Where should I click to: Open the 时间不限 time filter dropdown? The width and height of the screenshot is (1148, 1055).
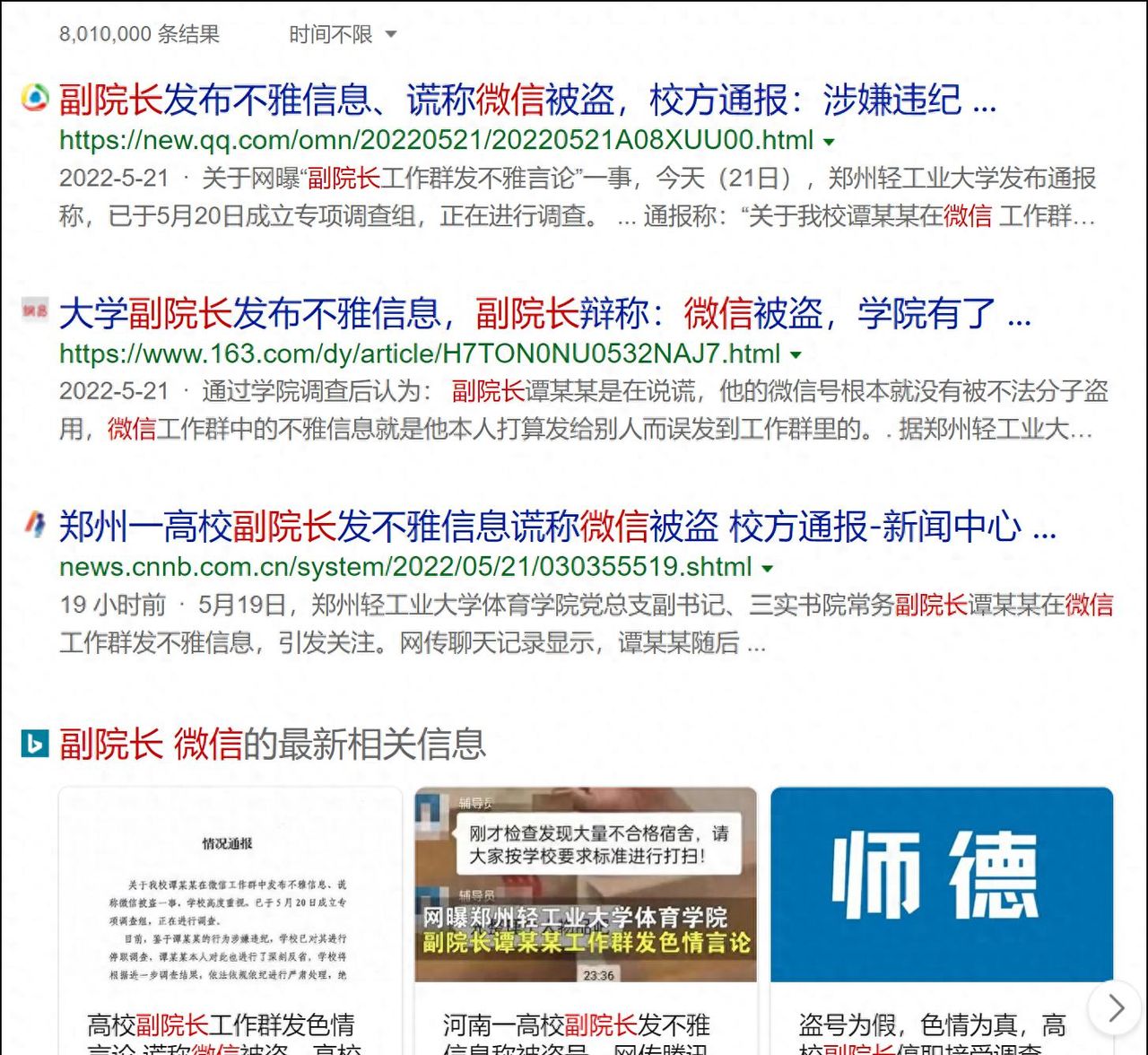(342, 35)
